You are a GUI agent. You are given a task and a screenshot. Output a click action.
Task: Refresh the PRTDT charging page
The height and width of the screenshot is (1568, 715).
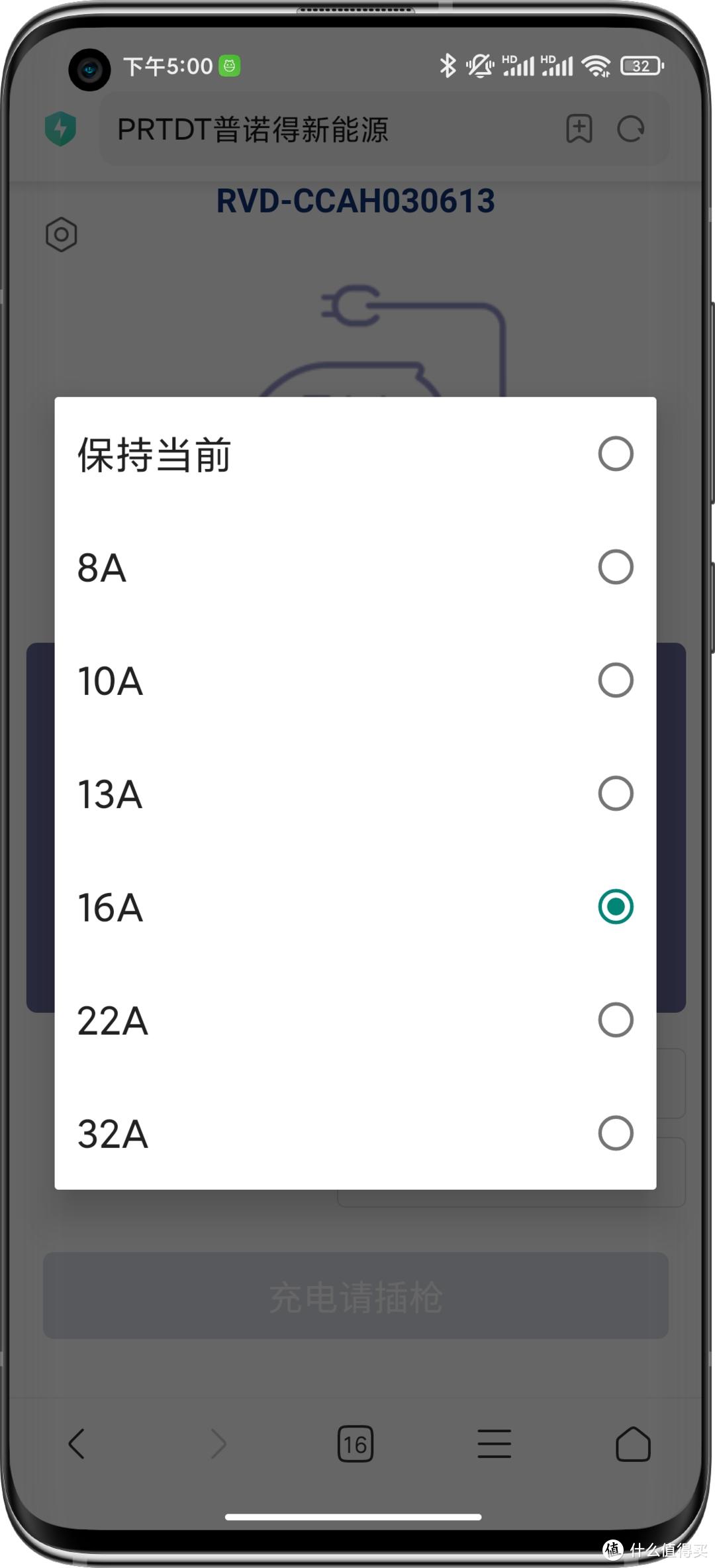click(x=631, y=129)
